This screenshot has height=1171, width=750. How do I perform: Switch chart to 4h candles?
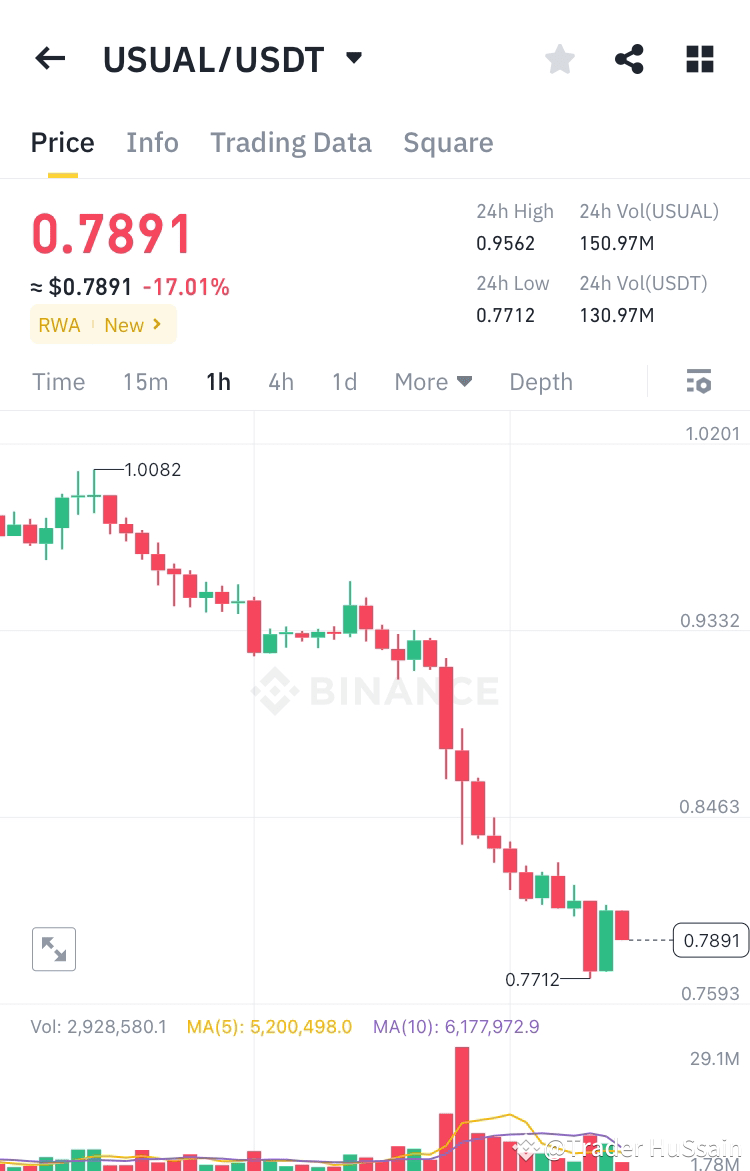281,381
